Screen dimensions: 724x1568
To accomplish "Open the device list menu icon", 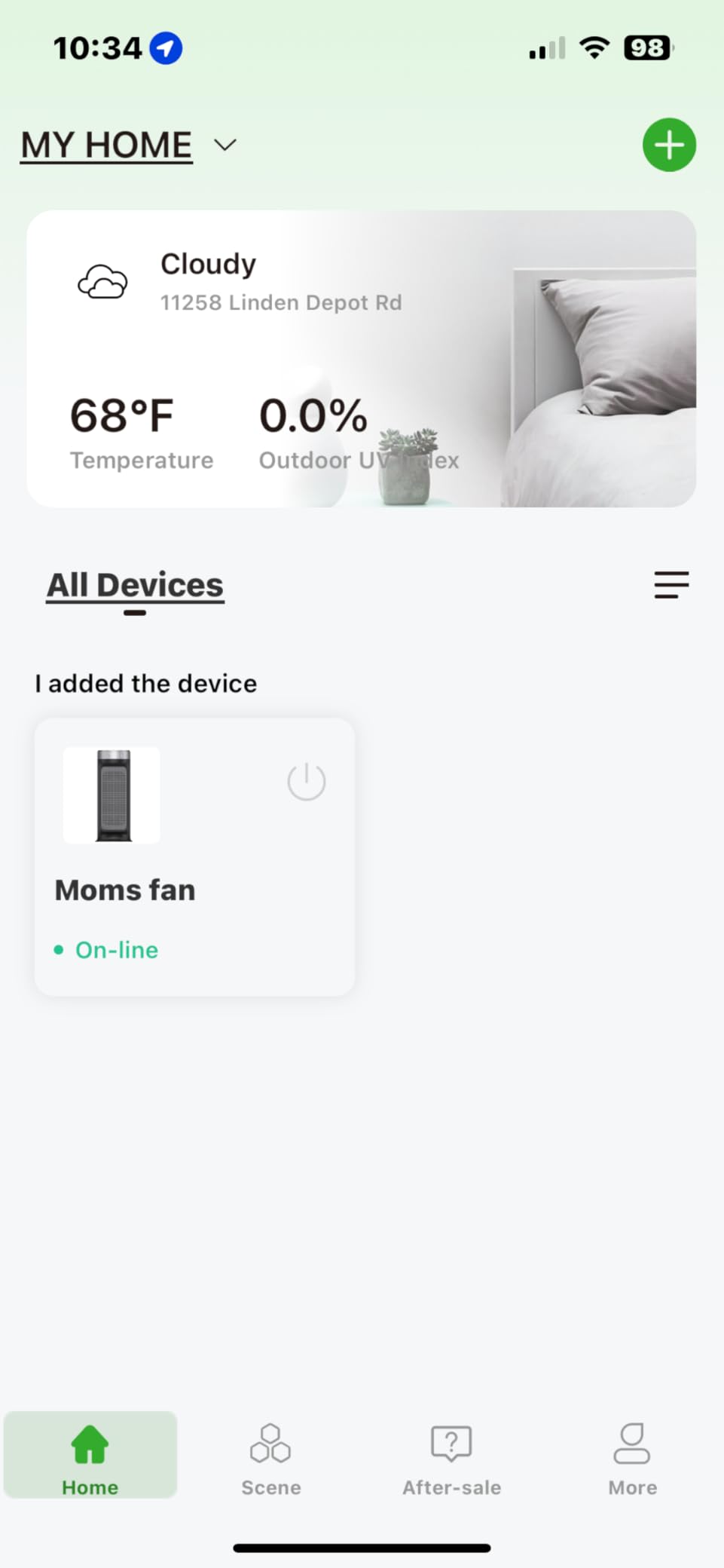I will [x=671, y=585].
